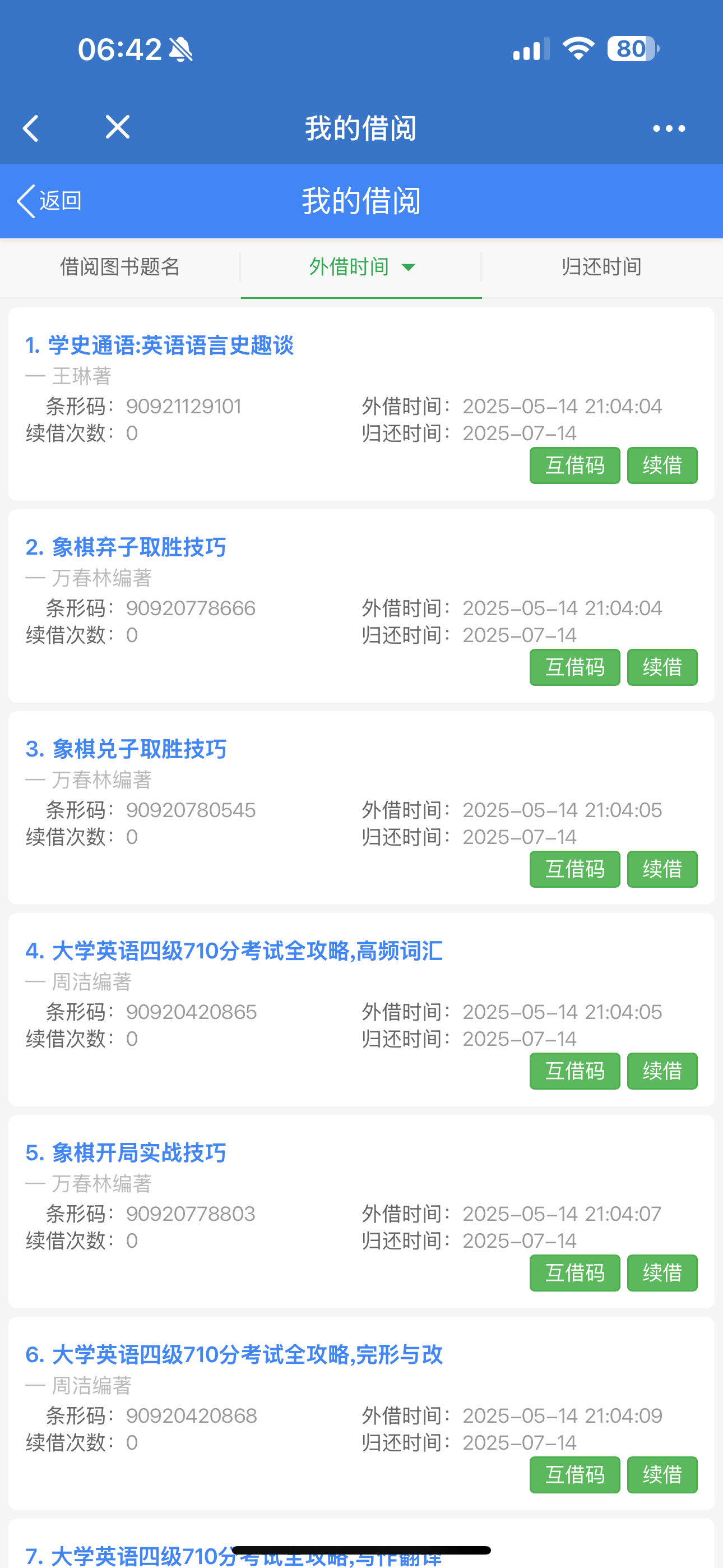Viewport: 723px width, 1568px height.
Task: Renew 象棋弃子取胜技巧 with 续借
Action: tap(661, 668)
